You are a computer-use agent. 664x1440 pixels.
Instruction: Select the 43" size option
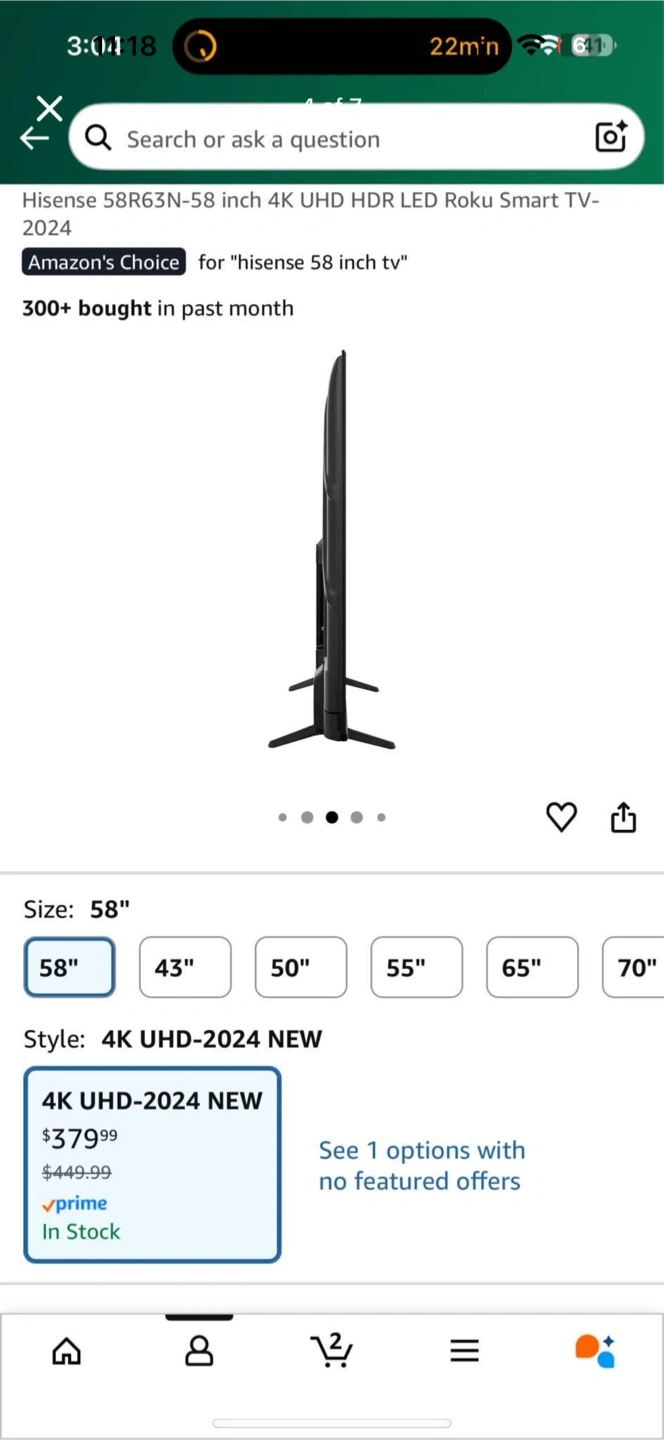pyautogui.click(x=185, y=967)
